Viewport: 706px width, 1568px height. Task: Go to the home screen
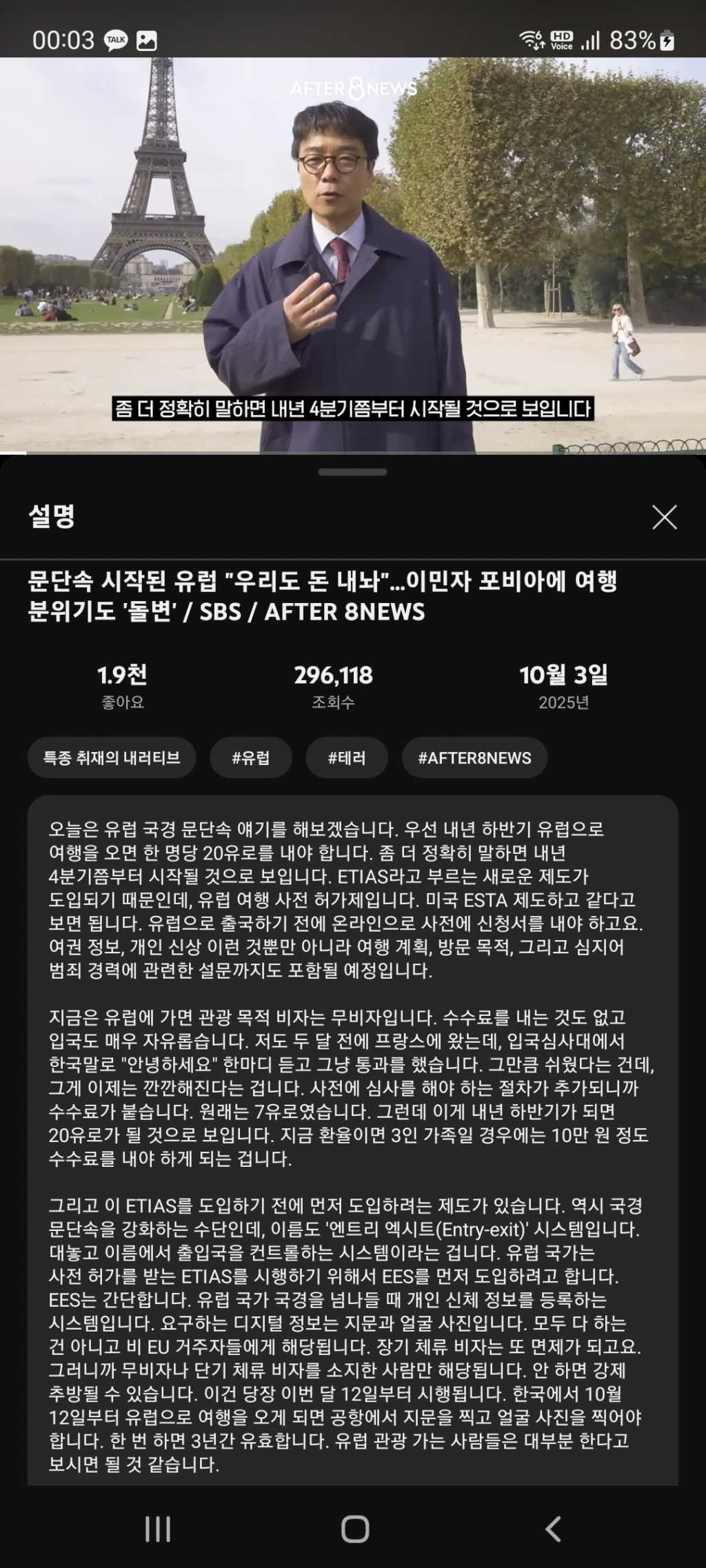click(x=355, y=1529)
